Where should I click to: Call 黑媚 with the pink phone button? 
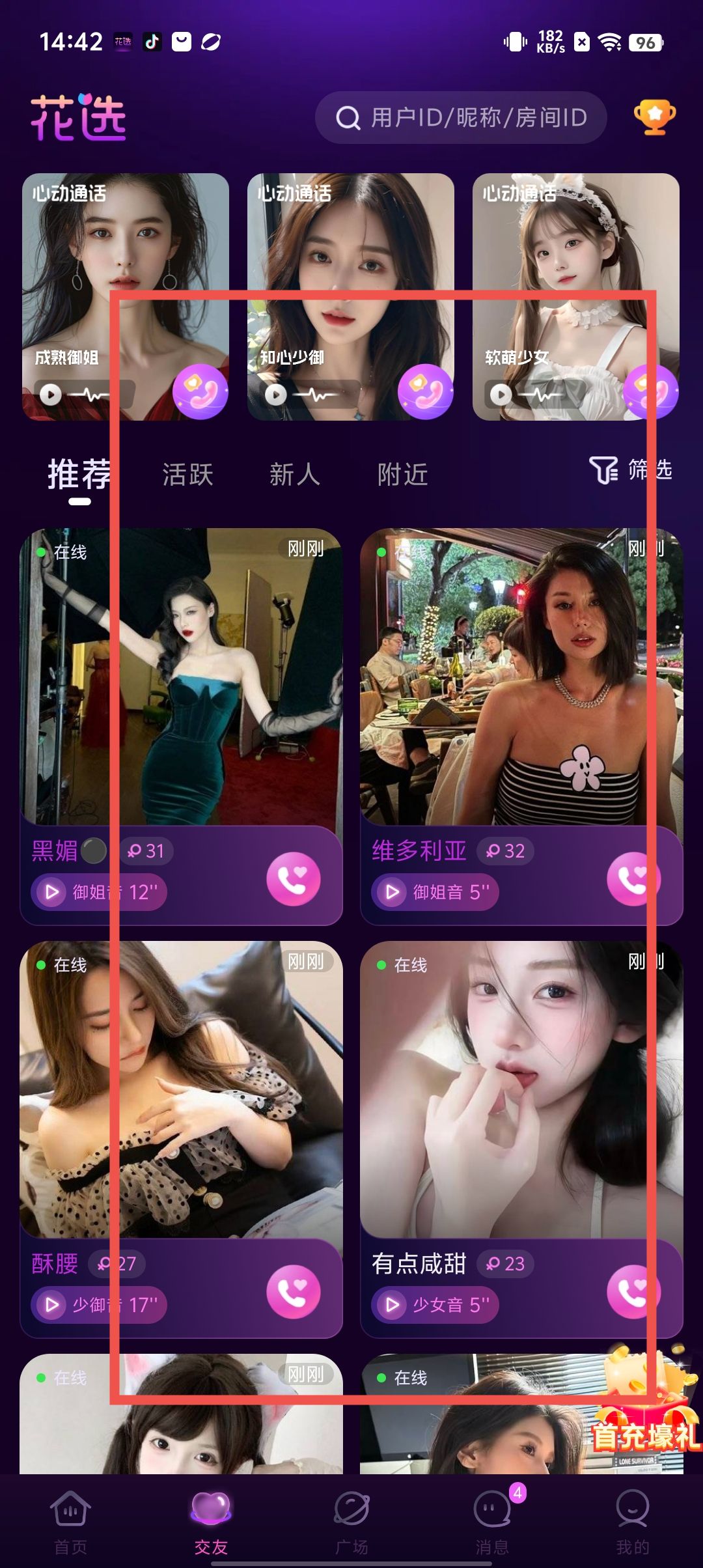point(294,879)
